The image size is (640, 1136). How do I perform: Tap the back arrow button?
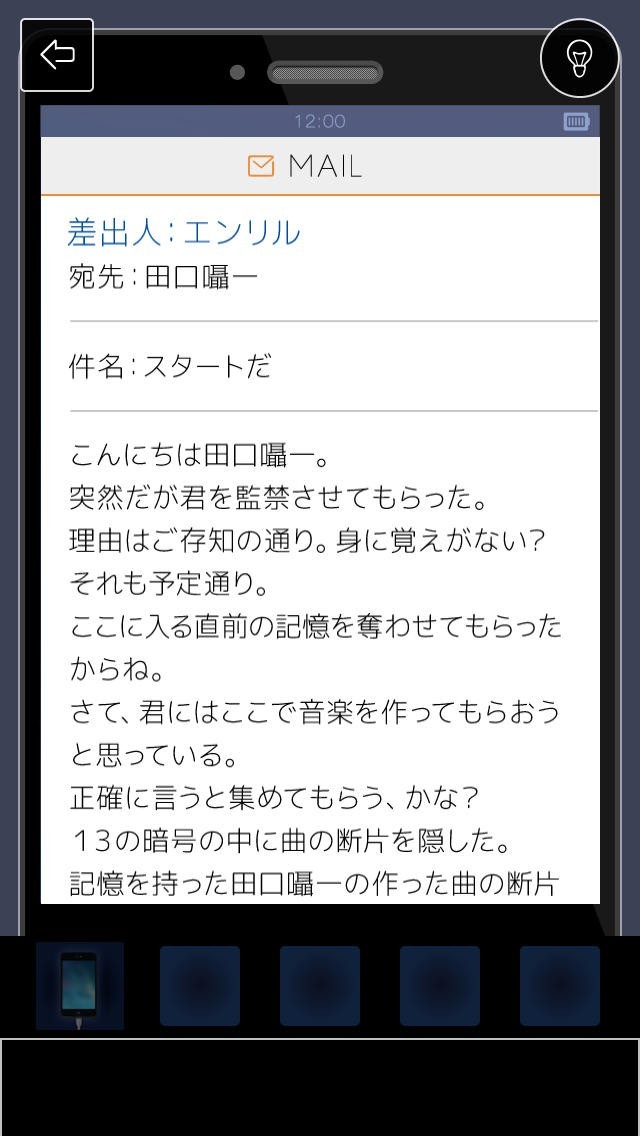pos(57,55)
